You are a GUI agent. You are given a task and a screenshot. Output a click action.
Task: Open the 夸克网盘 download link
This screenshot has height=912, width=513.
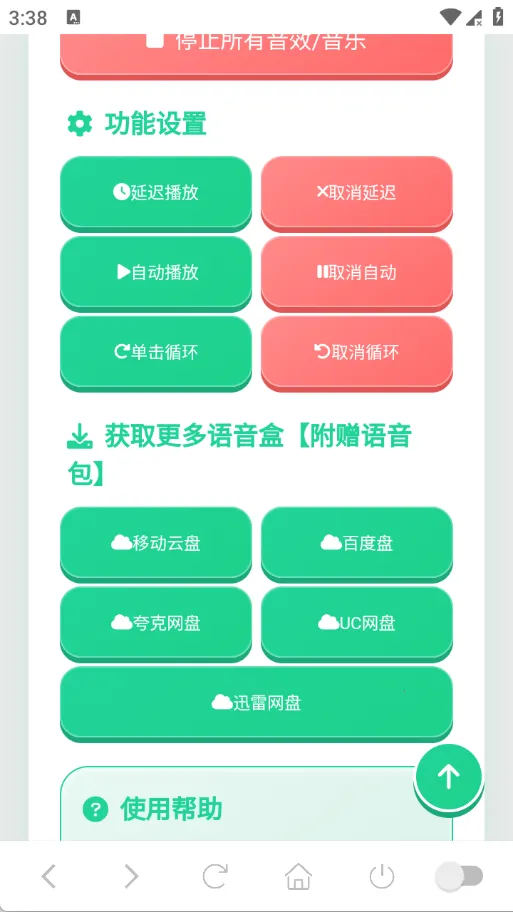(x=156, y=623)
